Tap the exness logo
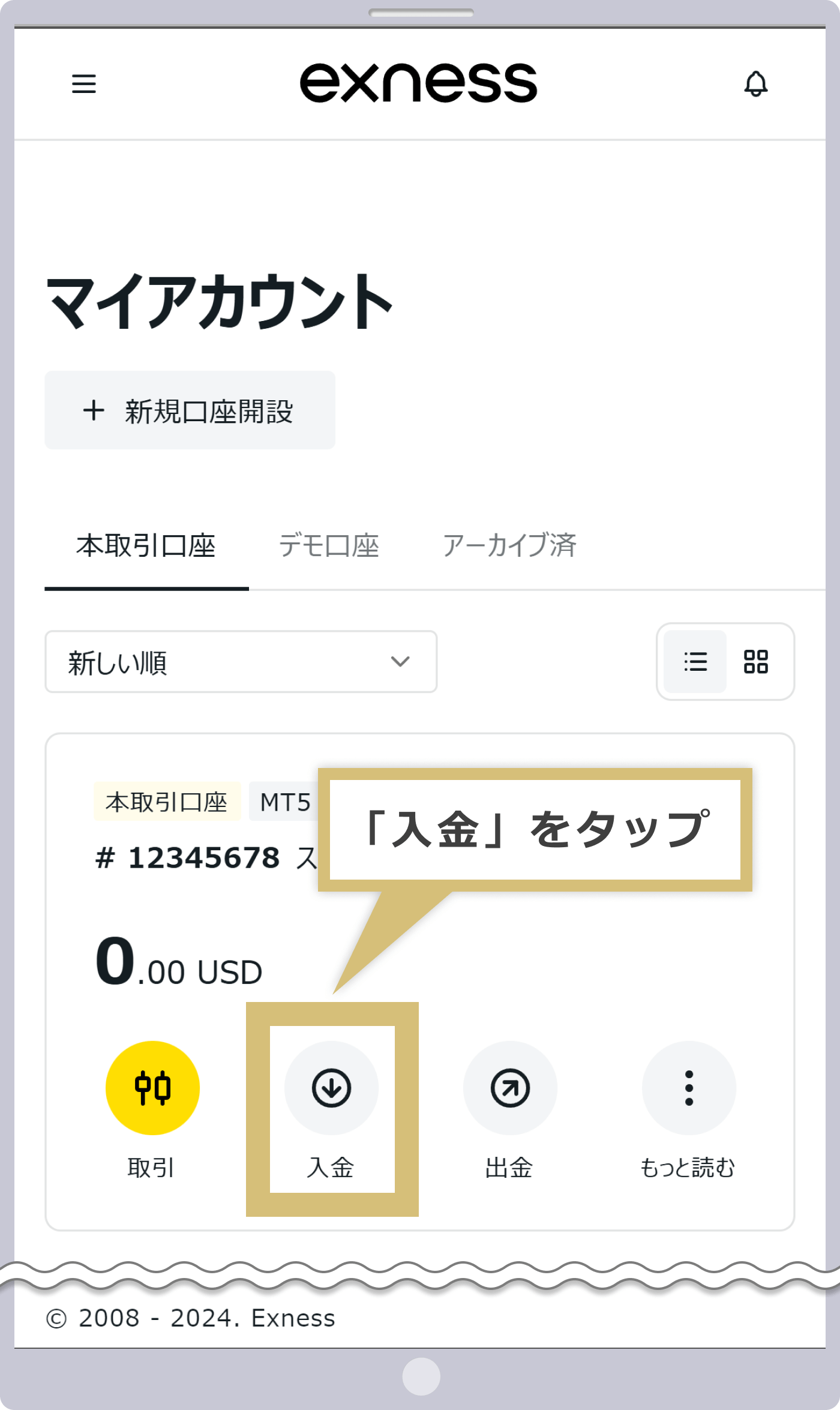 pyautogui.click(x=419, y=83)
